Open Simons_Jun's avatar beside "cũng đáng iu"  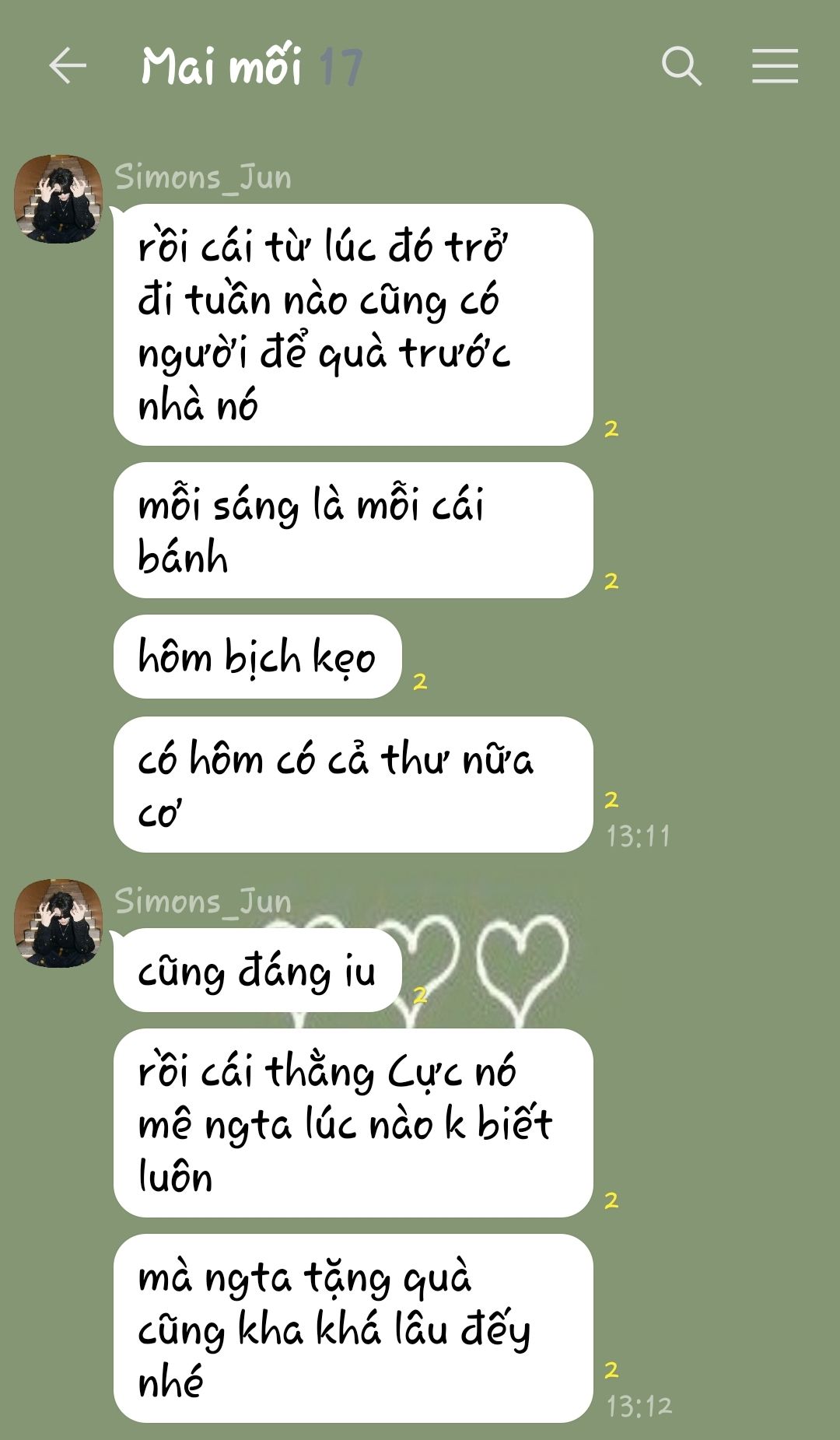[x=58, y=923]
